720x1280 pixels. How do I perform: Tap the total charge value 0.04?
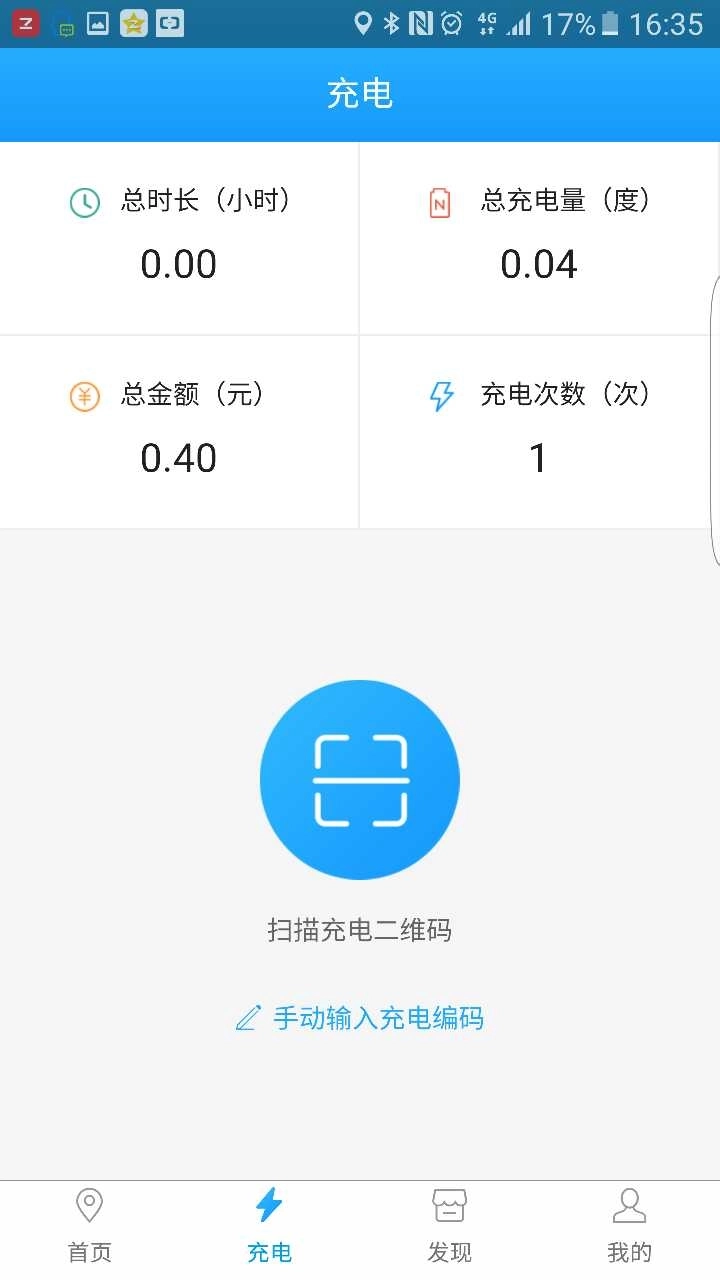tap(538, 263)
